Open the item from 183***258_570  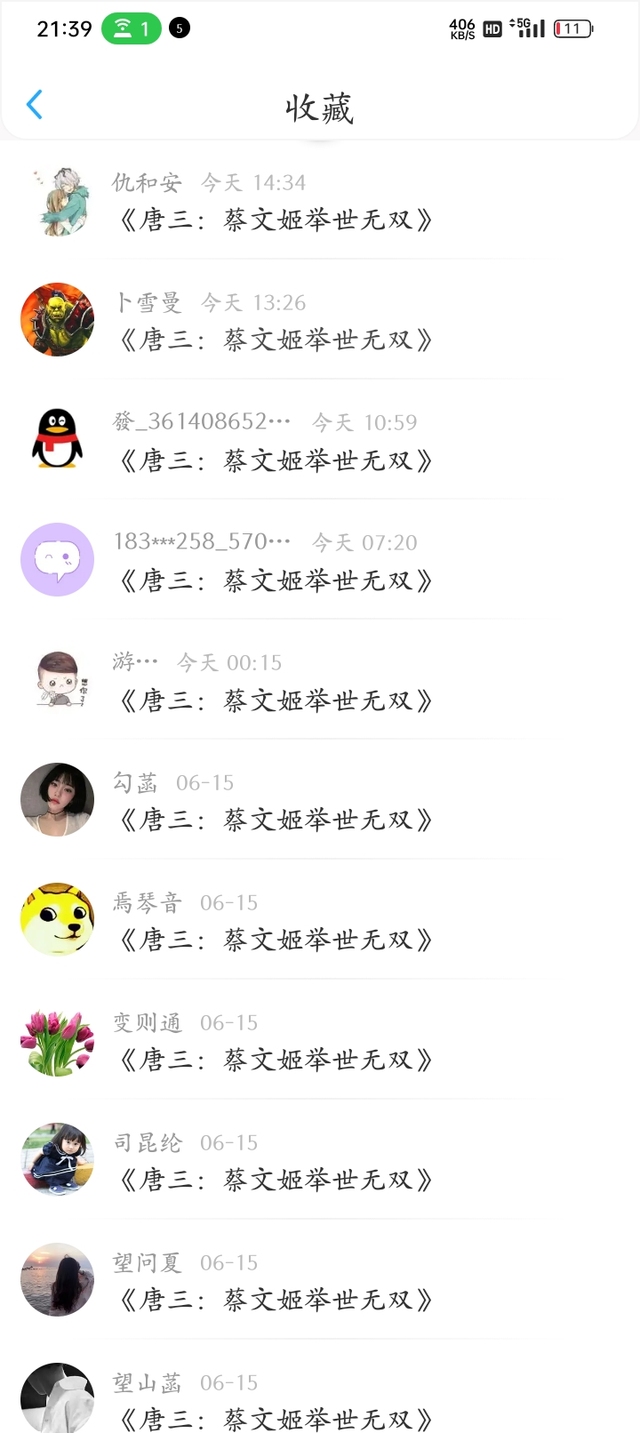tap(276, 580)
